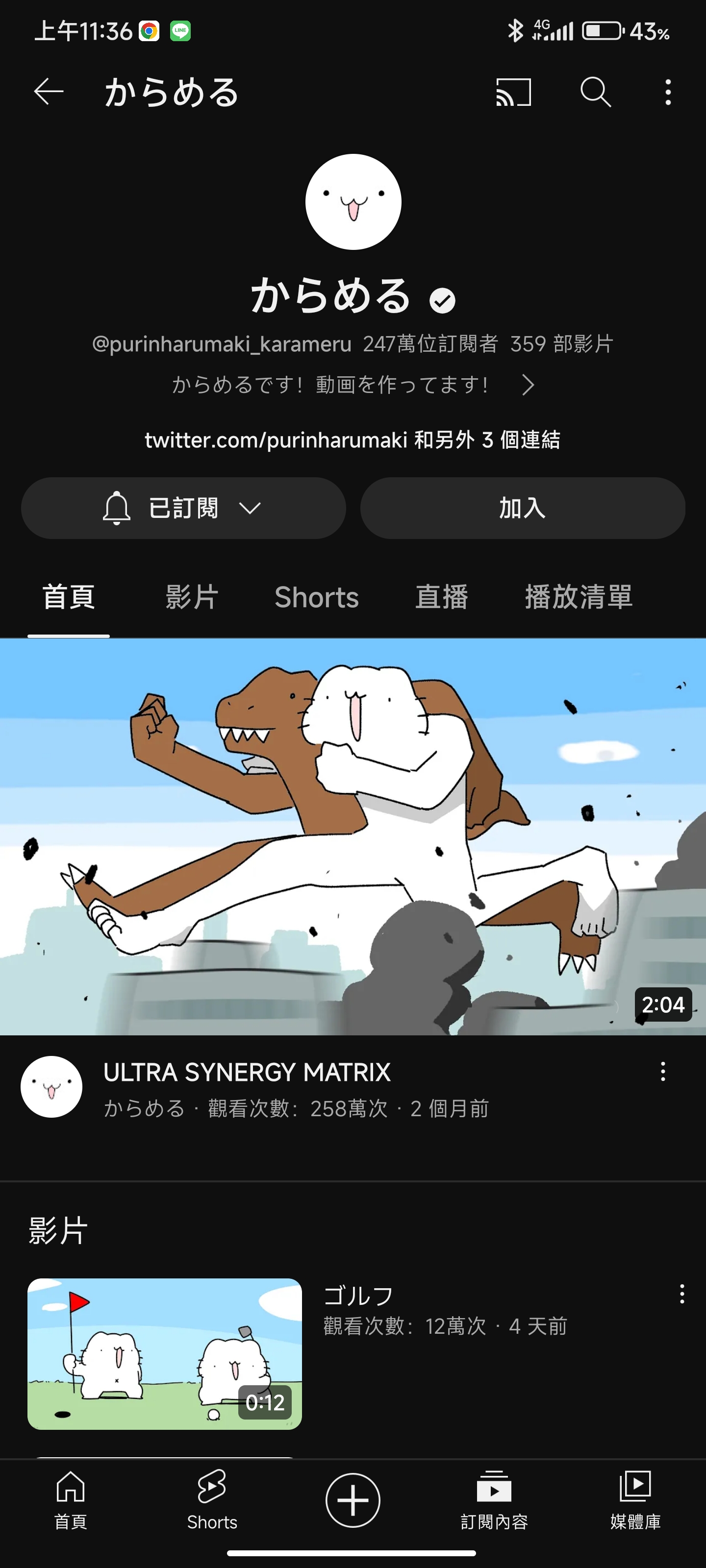Open the ゴルフ video

164,1354
